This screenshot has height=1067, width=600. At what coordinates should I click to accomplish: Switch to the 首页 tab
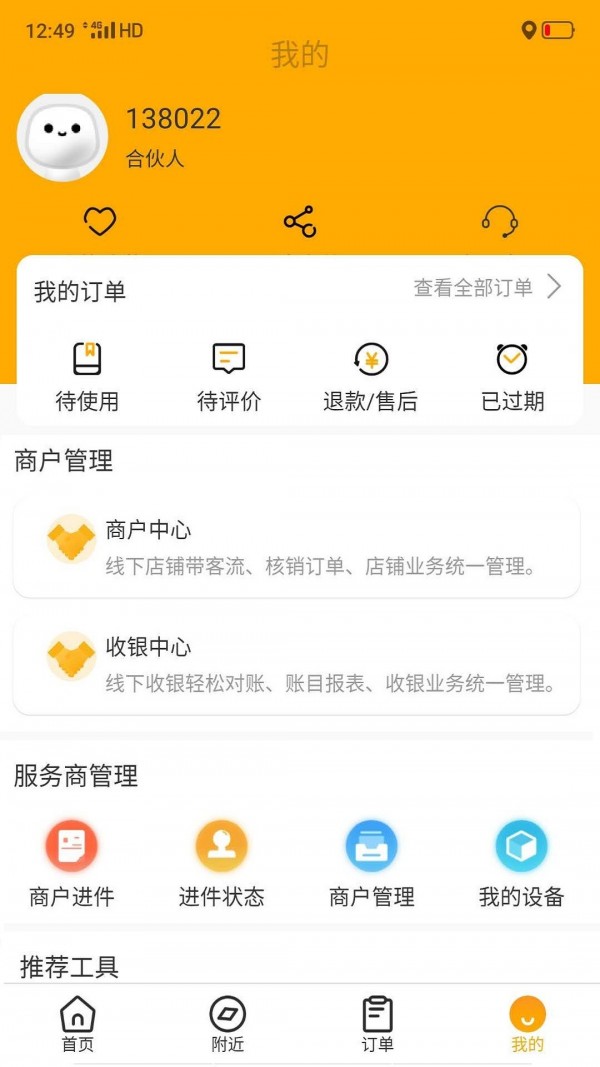pos(77,1025)
